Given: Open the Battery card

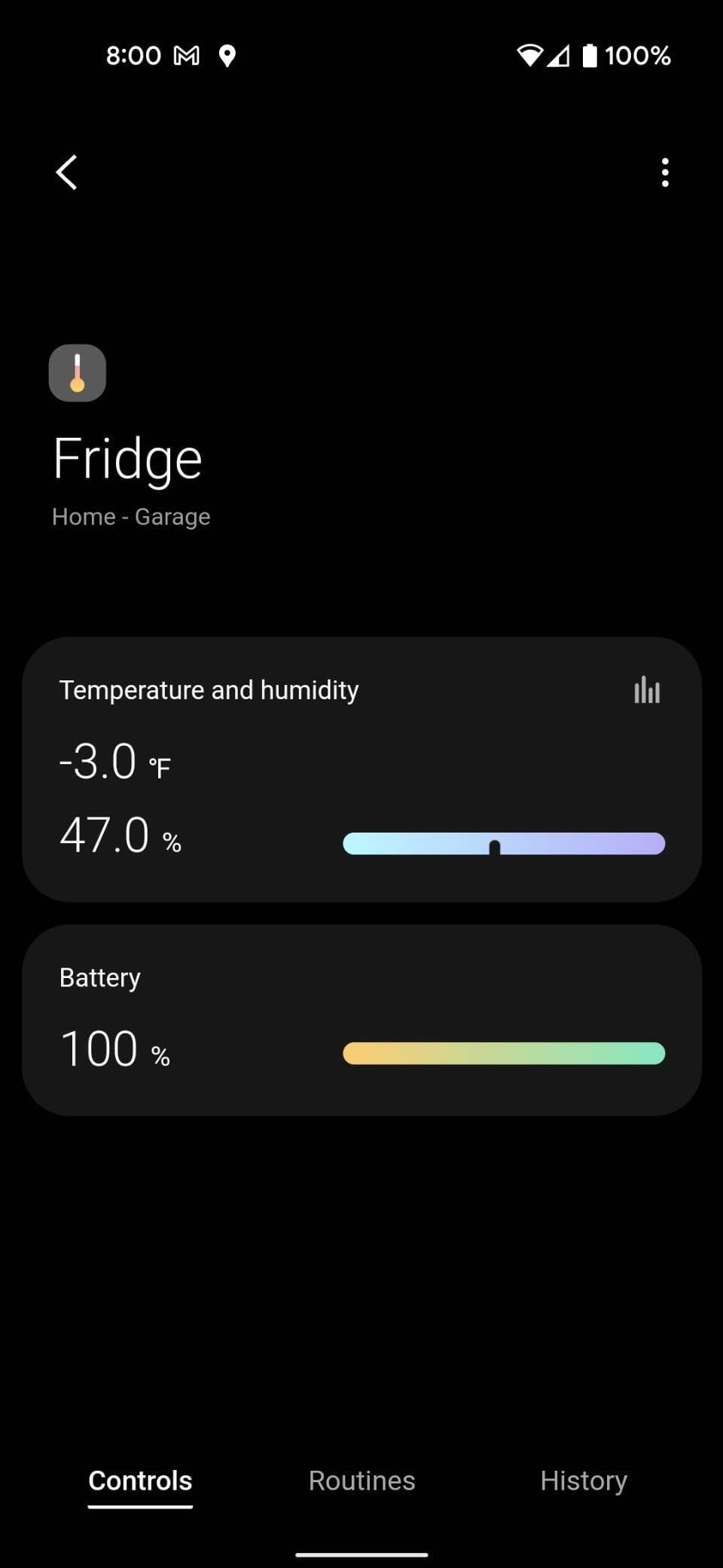Looking at the screenshot, I should pyautogui.click(x=361, y=1020).
